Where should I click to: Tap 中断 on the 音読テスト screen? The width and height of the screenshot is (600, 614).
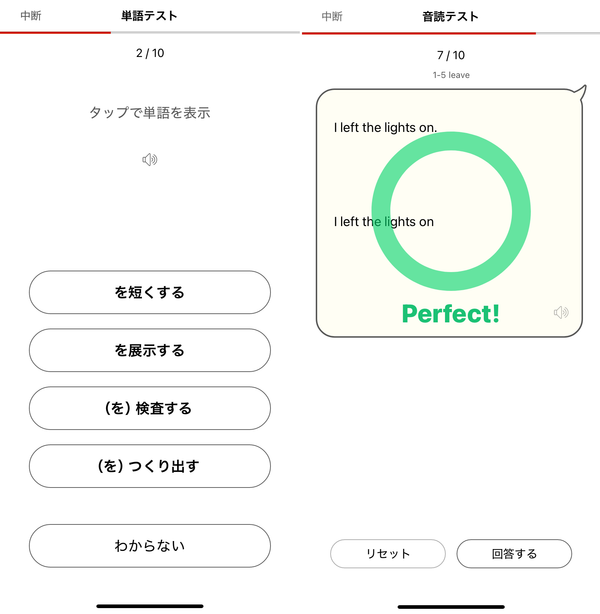pyautogui.click(x=332, y=16)
